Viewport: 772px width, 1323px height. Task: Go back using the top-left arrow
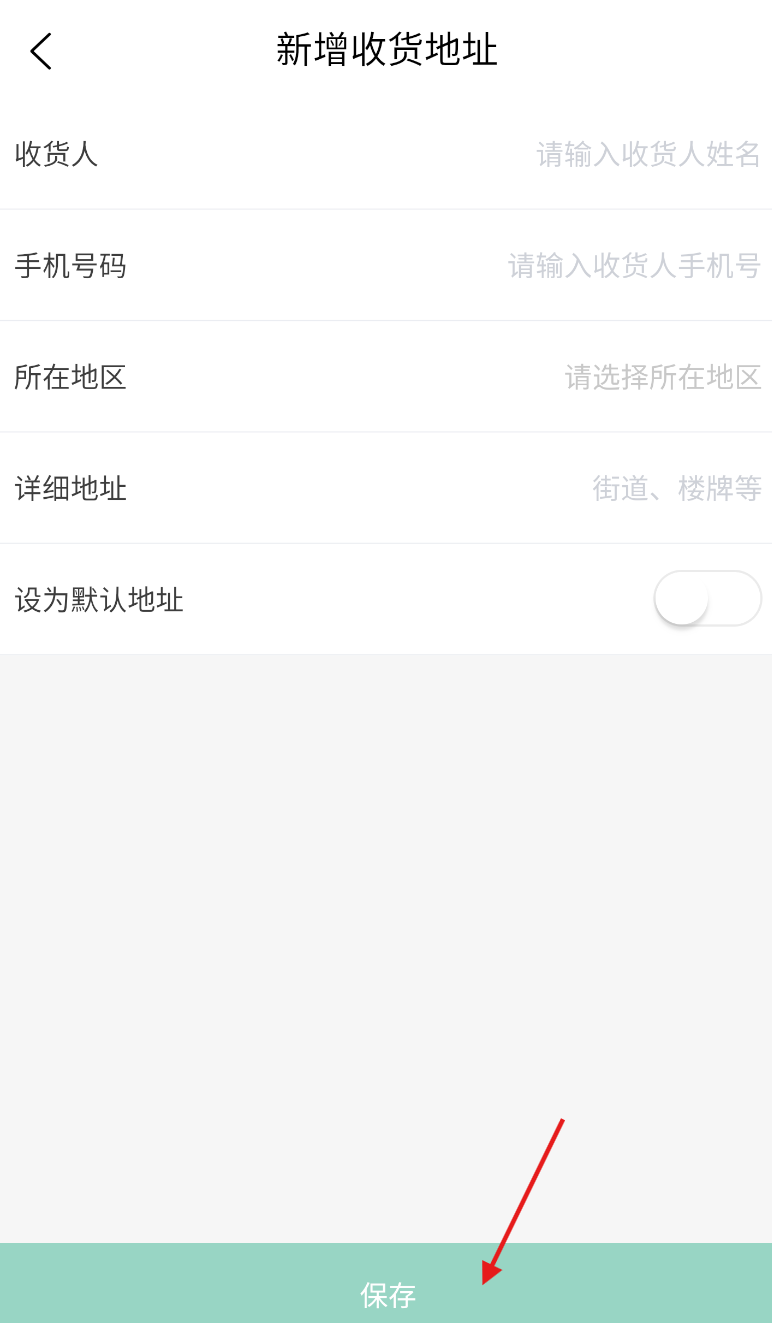point(41,51)
